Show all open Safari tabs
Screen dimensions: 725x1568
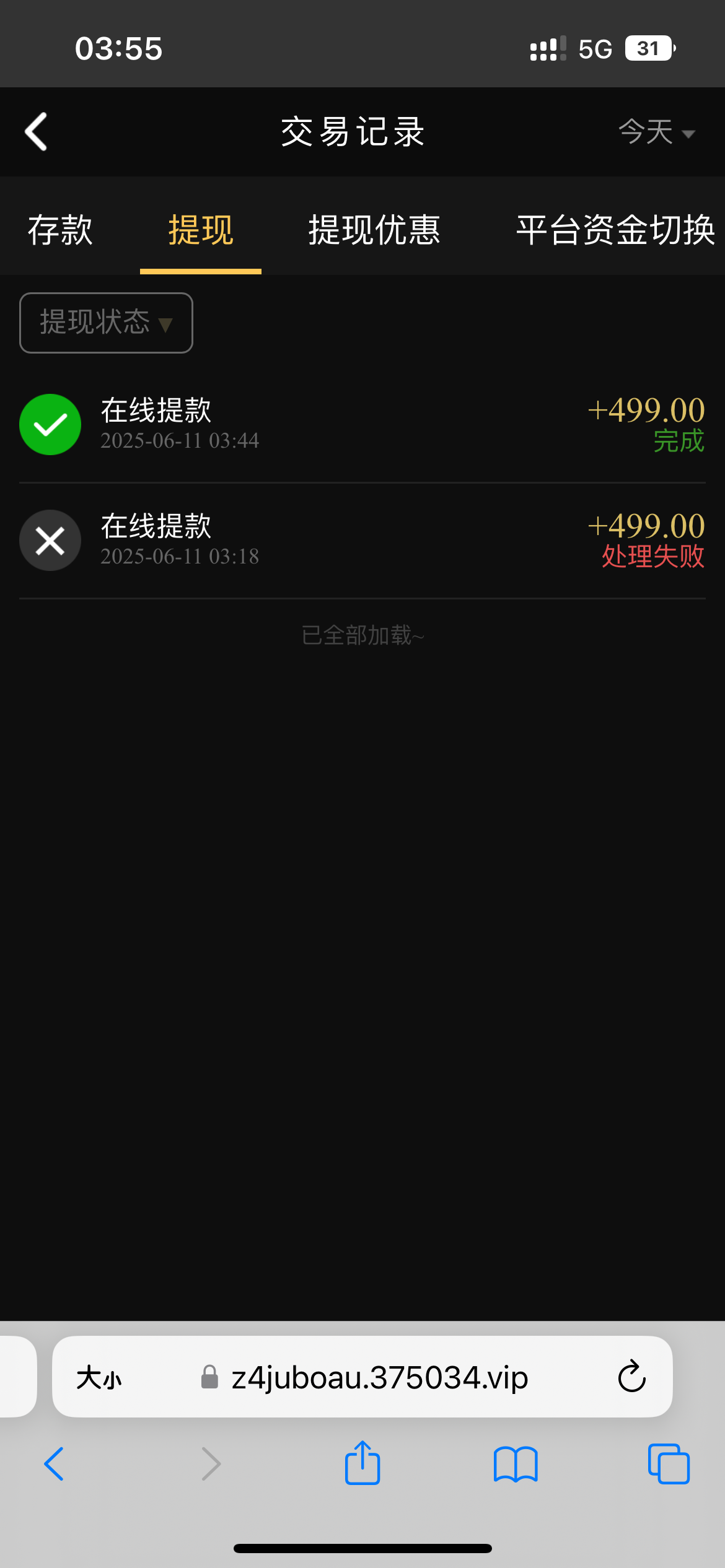click(x=669, y=1464)
